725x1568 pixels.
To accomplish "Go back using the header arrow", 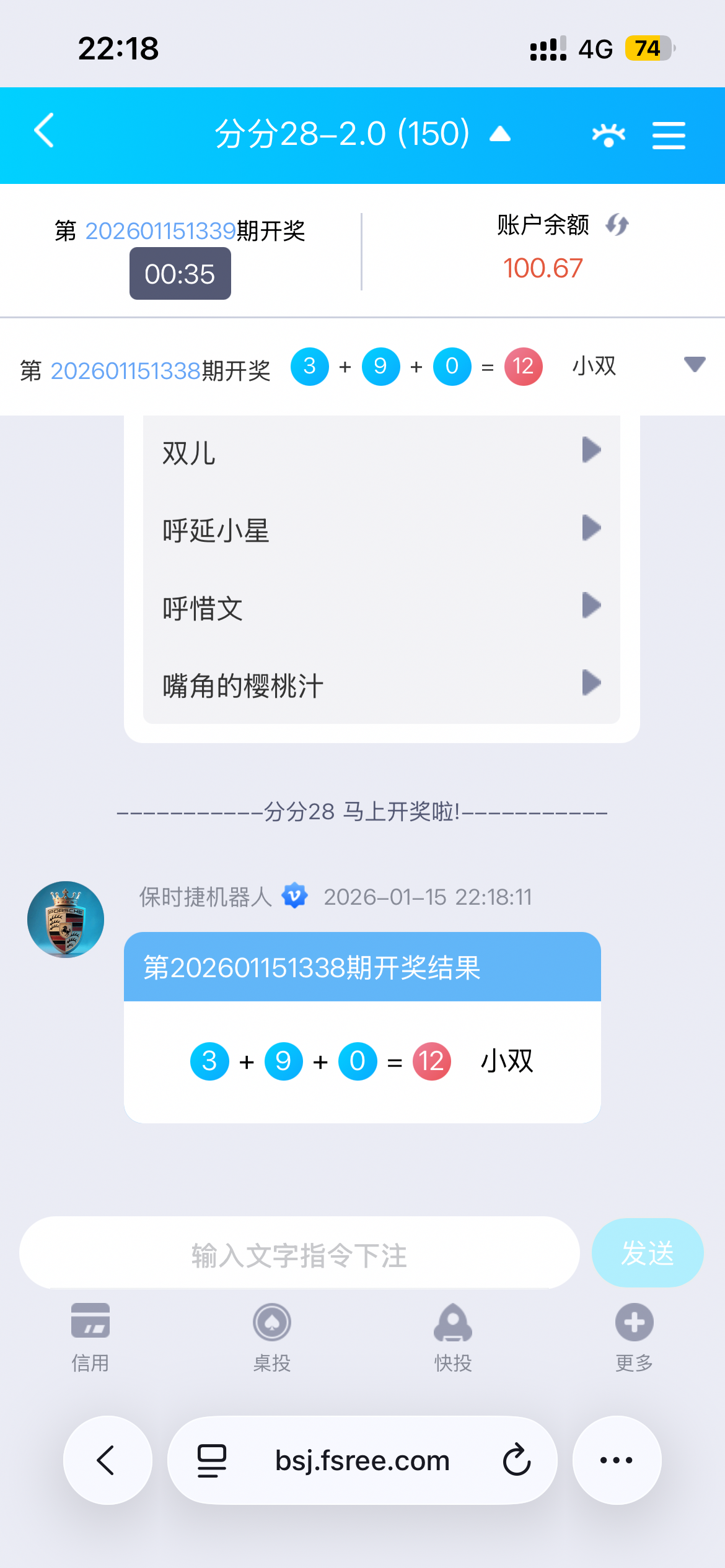I will (45, 131).
